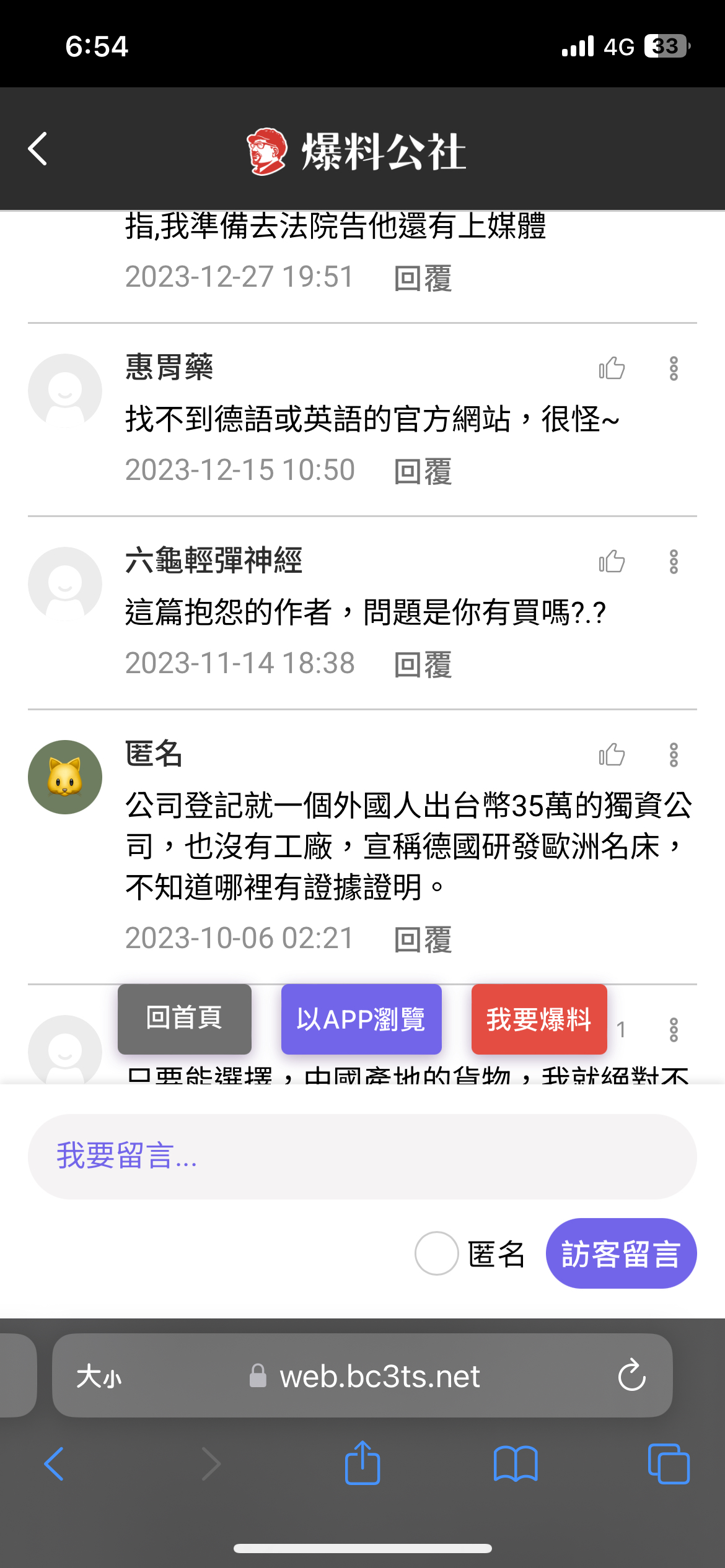
Task: Open Safari bookmarks
Action: [x=516, y=1464]
